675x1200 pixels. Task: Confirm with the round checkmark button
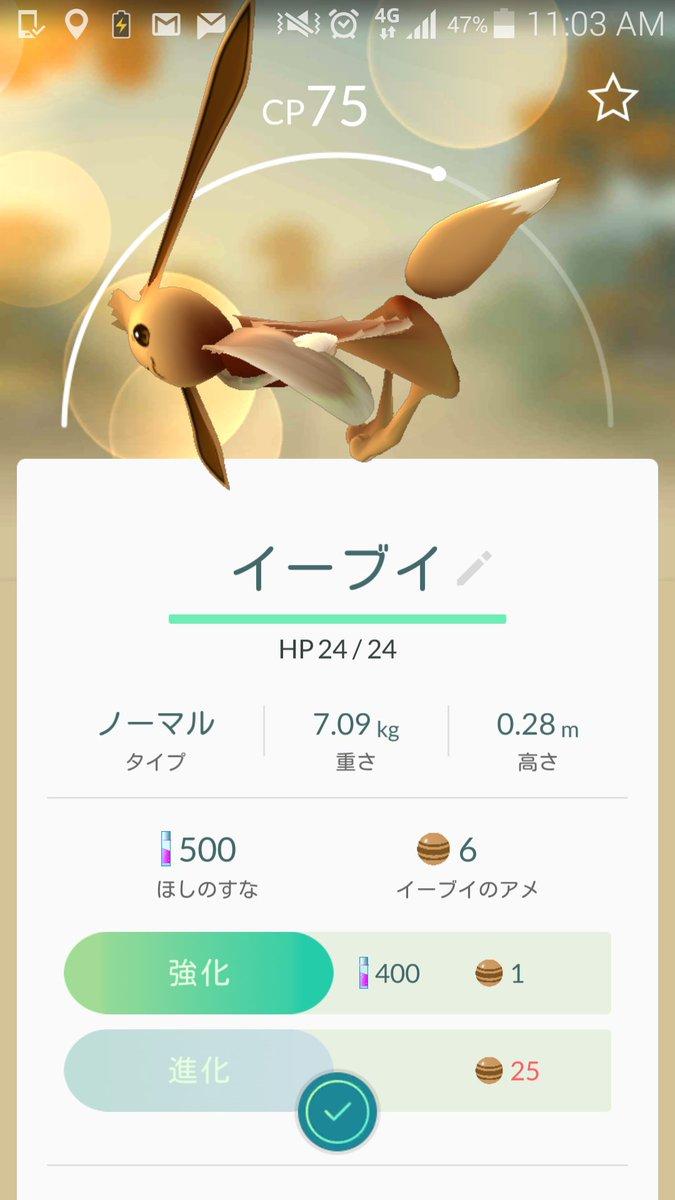point(337,1111)
